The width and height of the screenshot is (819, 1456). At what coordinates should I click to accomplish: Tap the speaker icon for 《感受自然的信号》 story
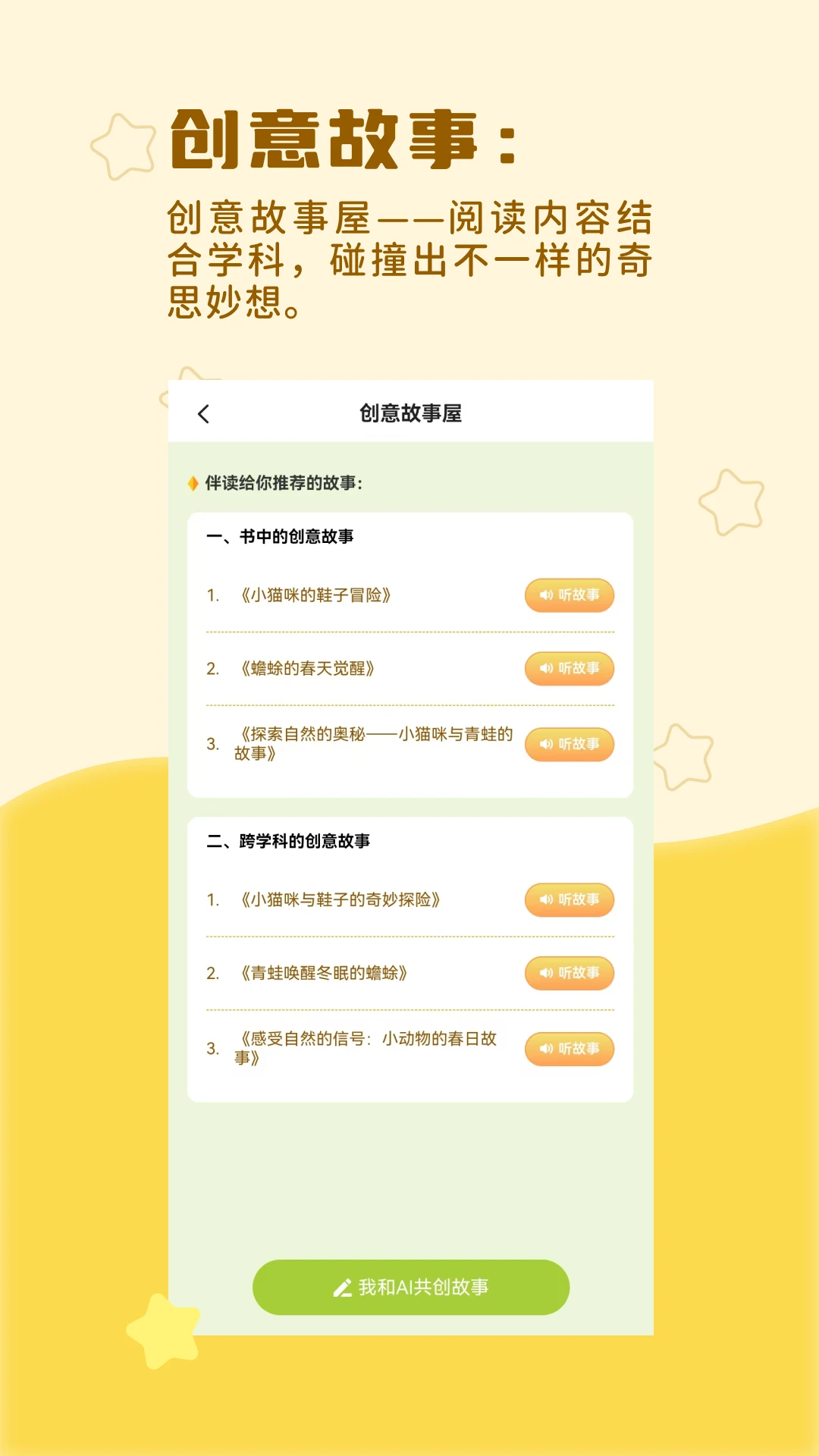[x=548, y=1050]
